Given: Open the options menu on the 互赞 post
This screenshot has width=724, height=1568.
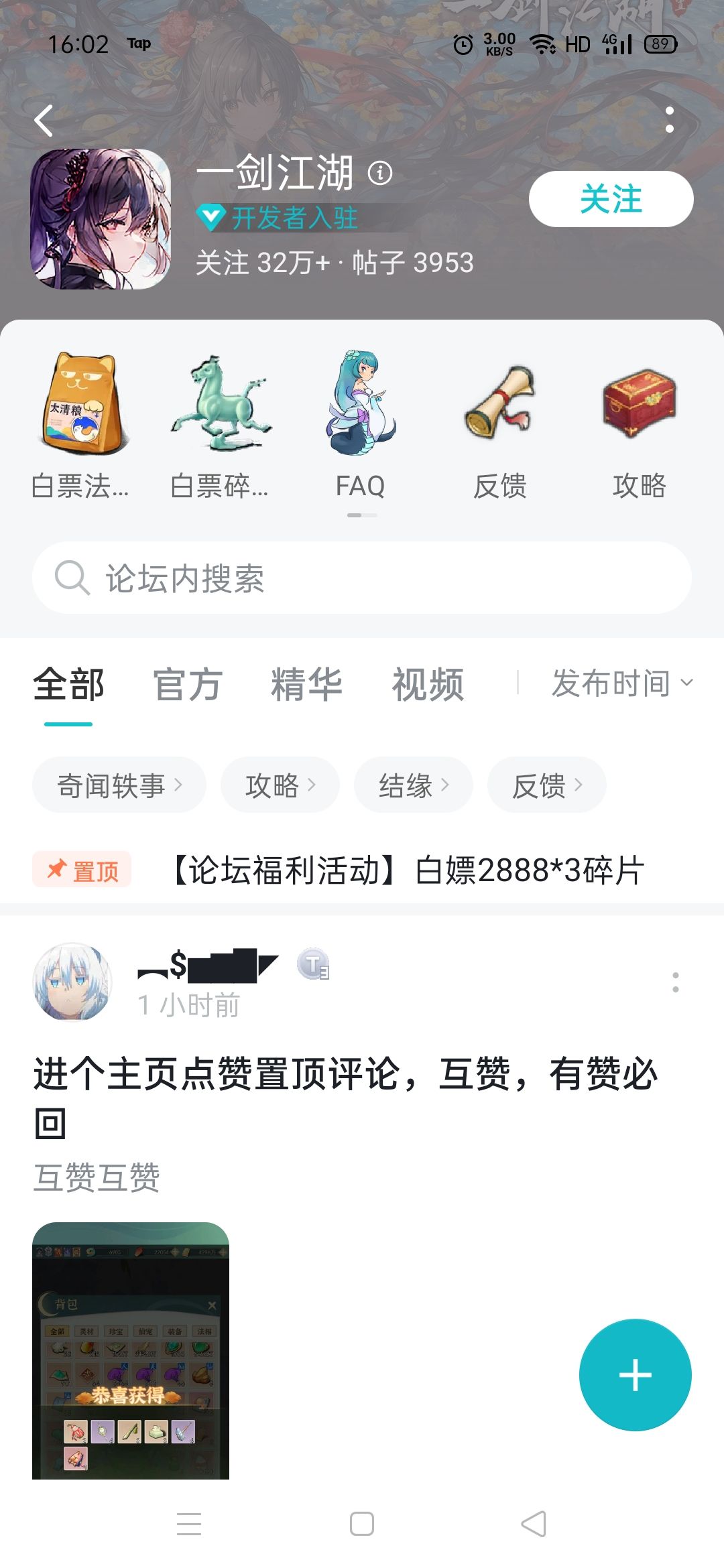Looking at the screenshot, I should [676, 982].
